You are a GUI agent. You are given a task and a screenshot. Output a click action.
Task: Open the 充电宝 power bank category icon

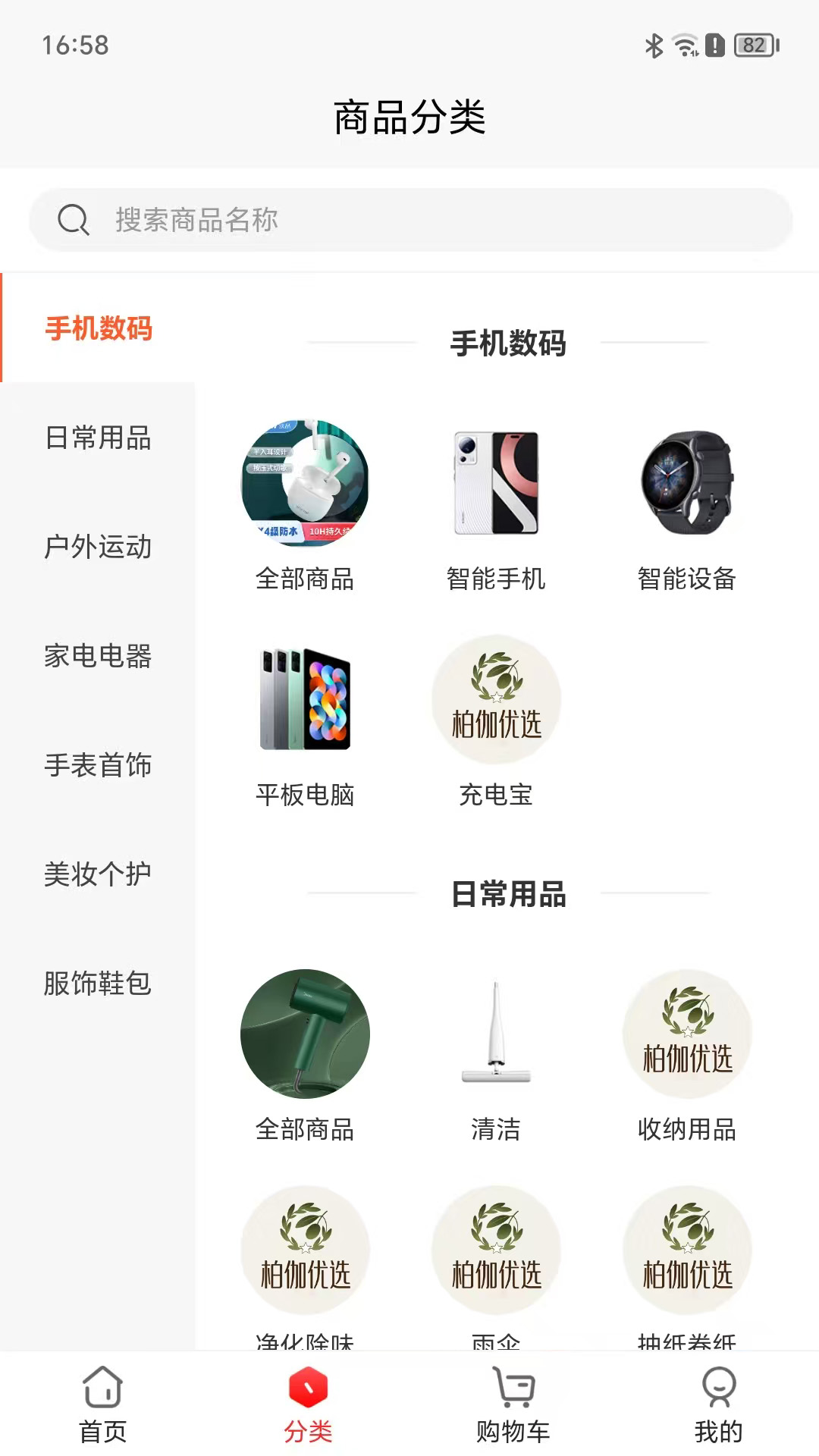497,698
